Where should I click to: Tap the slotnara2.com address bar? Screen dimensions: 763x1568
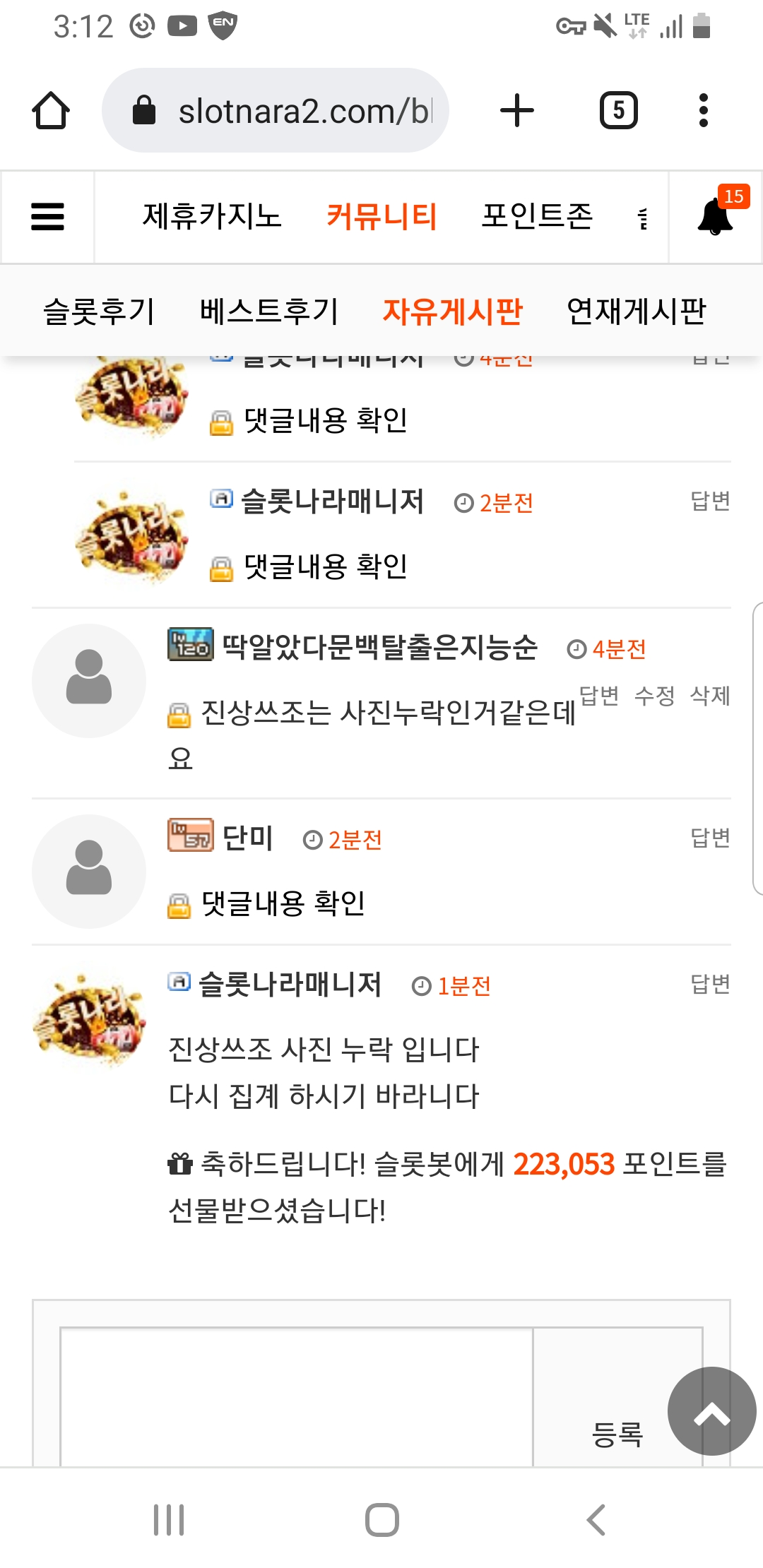[x=276, y=110]
